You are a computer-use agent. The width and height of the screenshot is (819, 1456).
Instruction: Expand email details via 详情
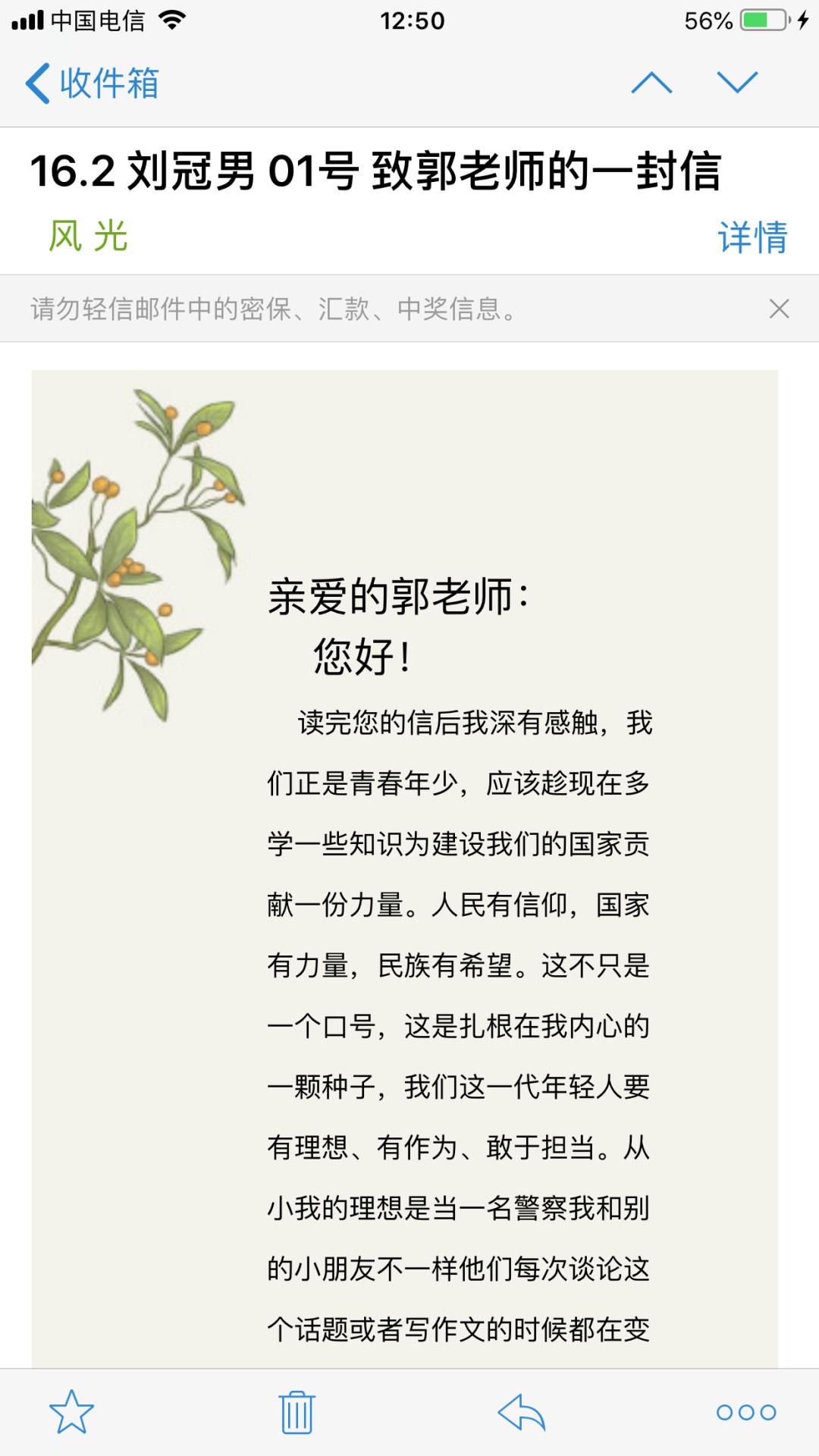coord(753,235)
